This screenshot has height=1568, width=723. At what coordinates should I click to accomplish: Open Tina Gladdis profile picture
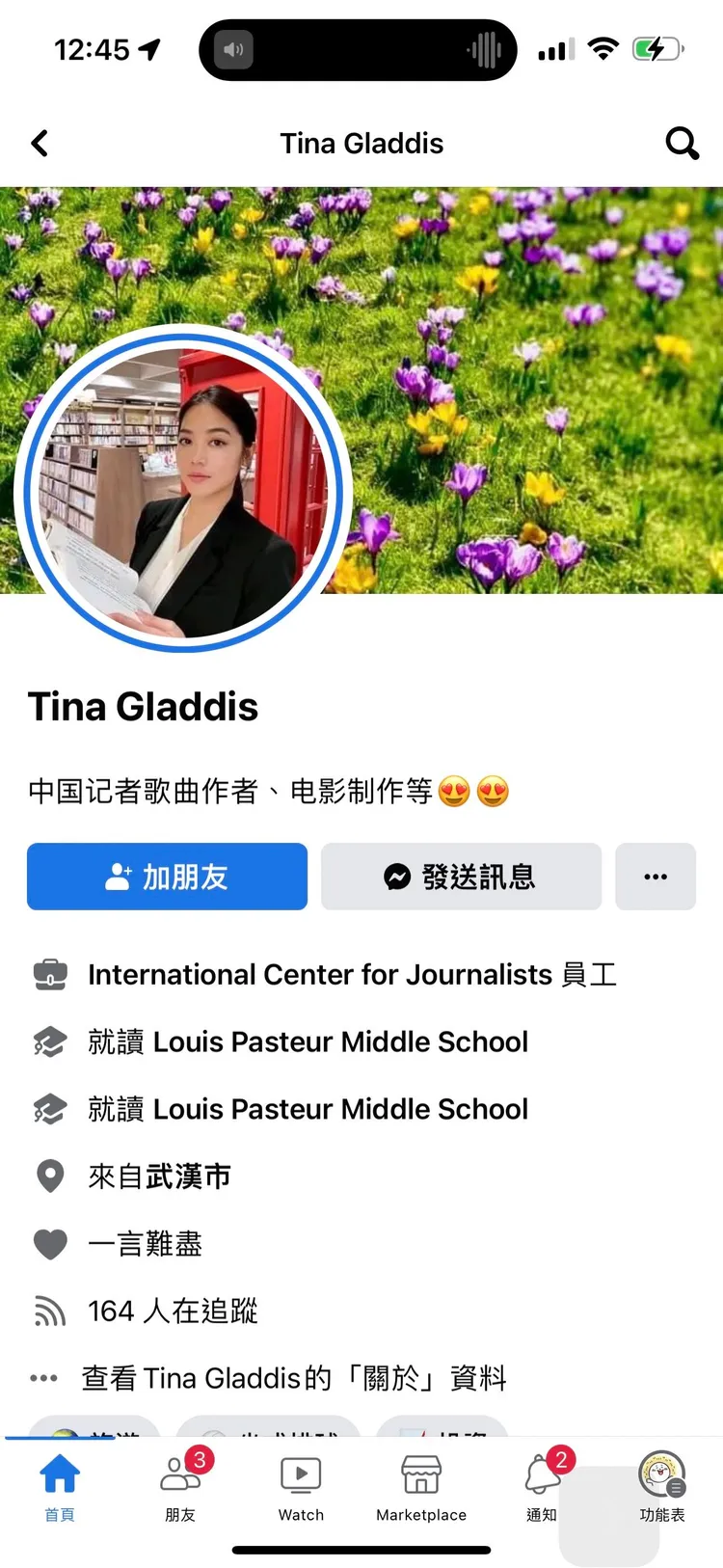click(183, 494)
